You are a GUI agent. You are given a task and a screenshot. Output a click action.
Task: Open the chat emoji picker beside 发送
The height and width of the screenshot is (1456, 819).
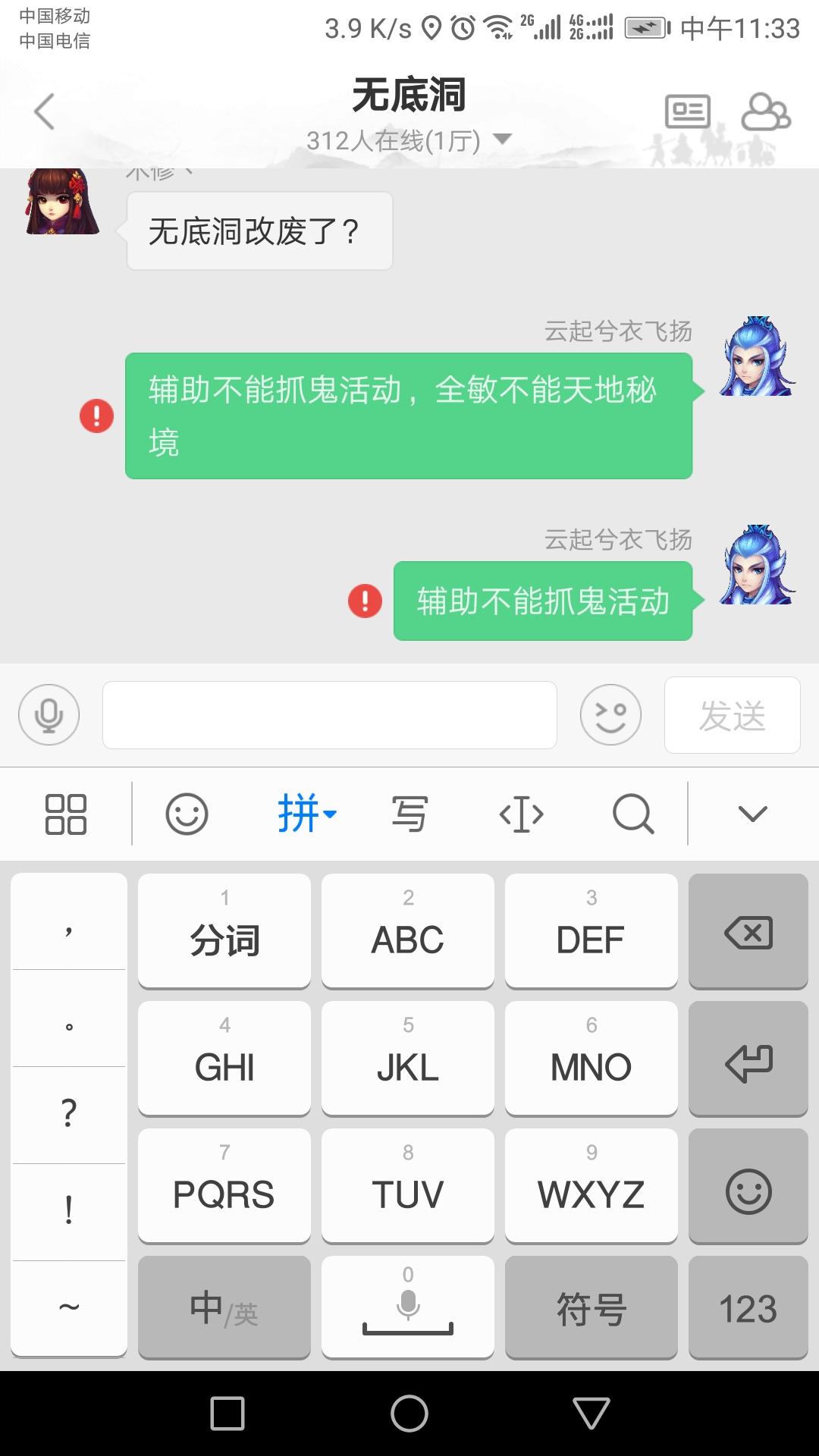pyautogui.click(x=610, y=714)
